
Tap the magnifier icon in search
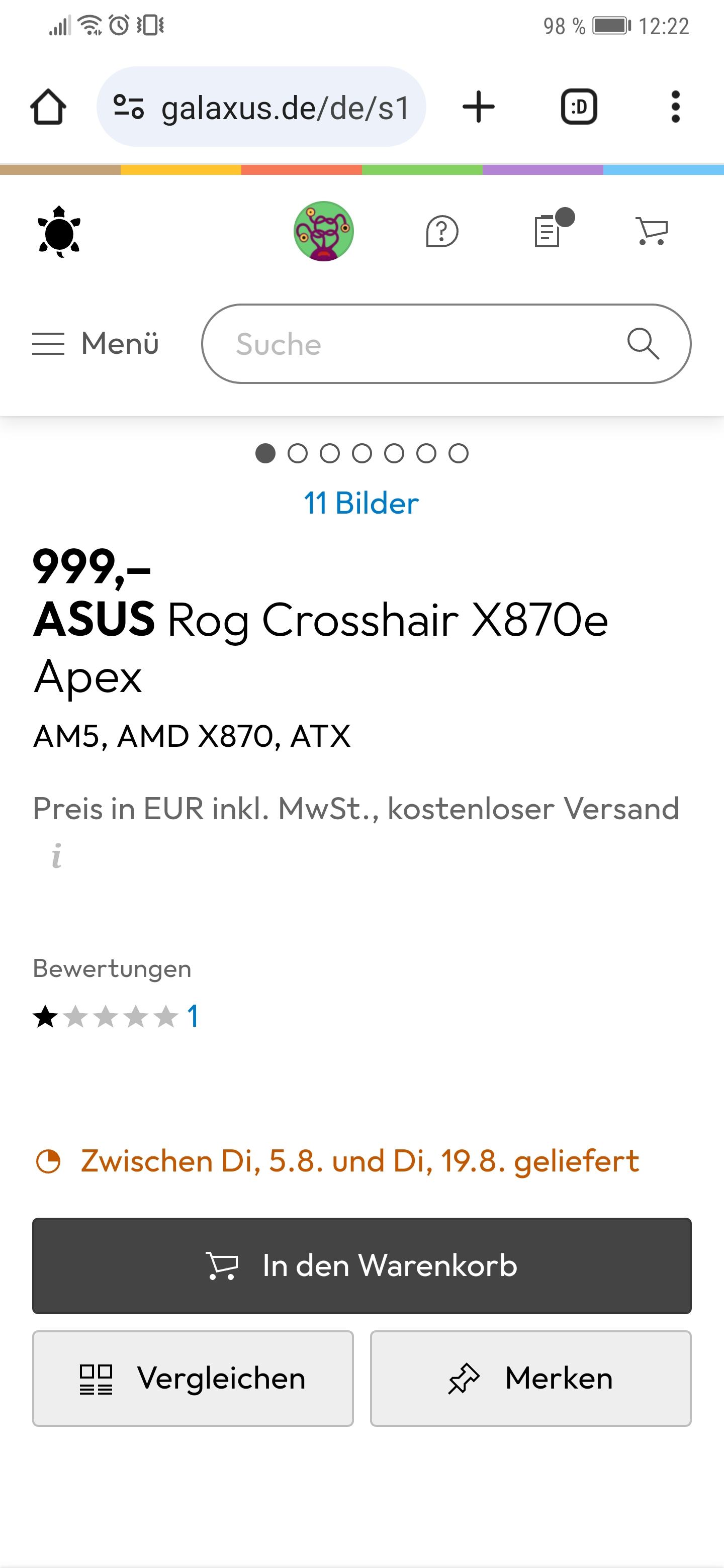(x=643, y=344)
